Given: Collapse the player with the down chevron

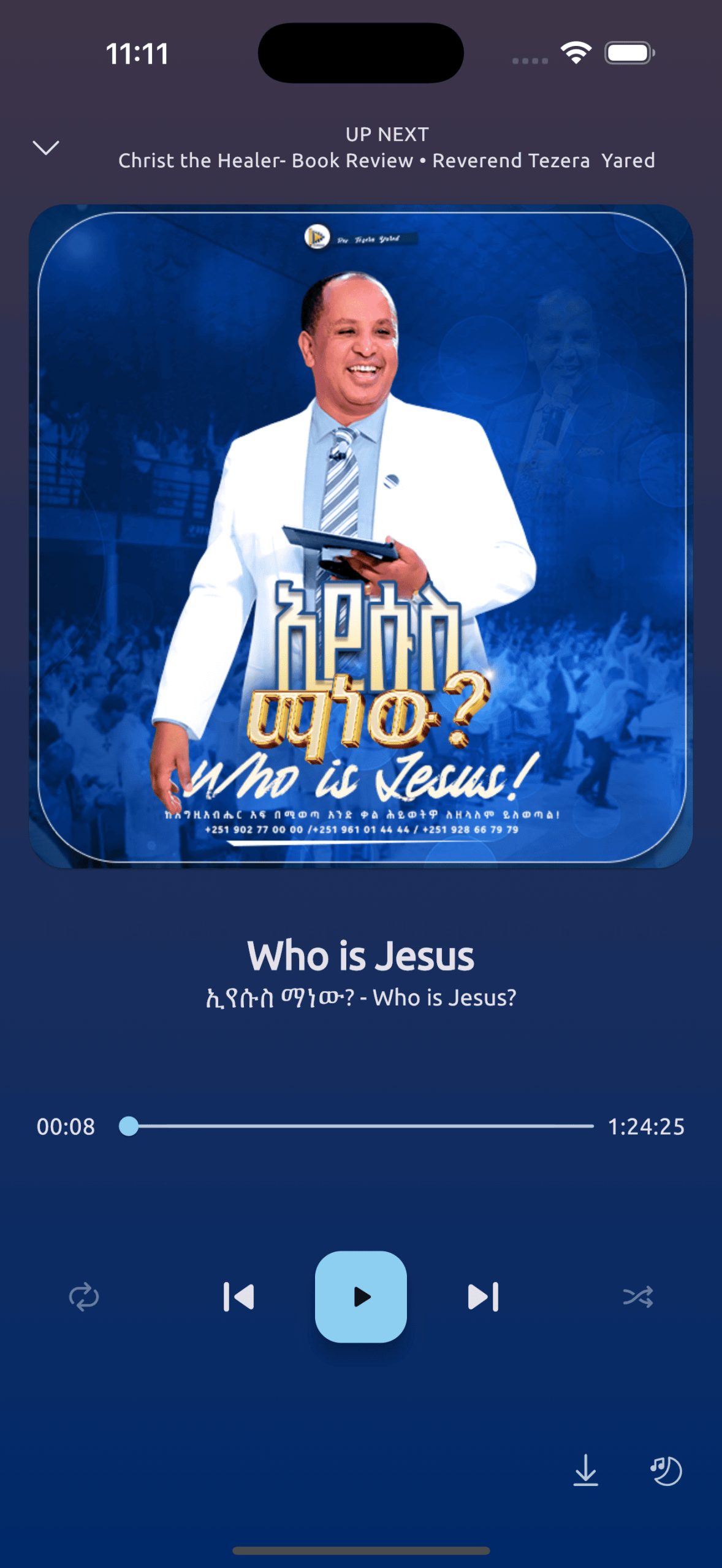Looking at the screenshot, I should click(x=45, y=148).
